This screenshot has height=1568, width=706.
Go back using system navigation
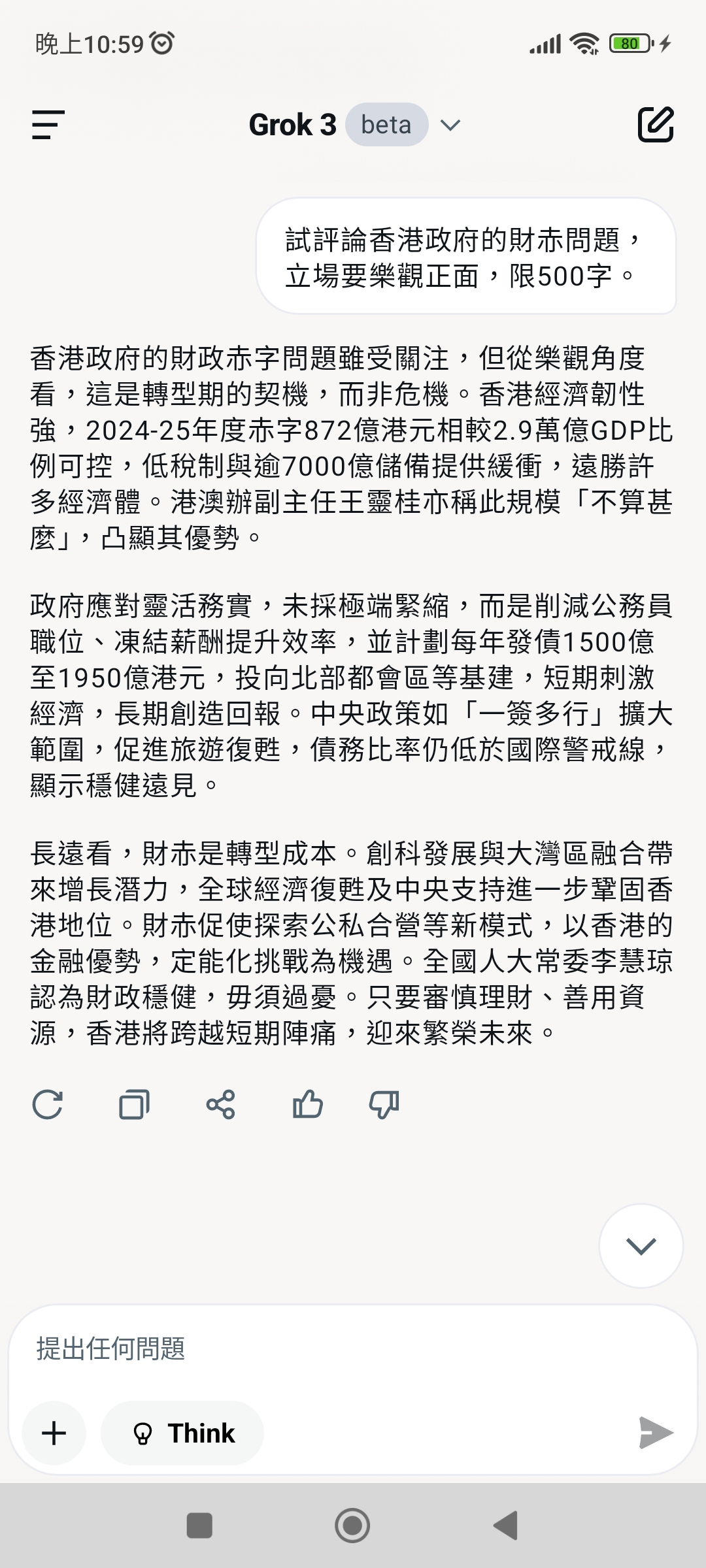pyautogui.click(x=506, y=1526)
